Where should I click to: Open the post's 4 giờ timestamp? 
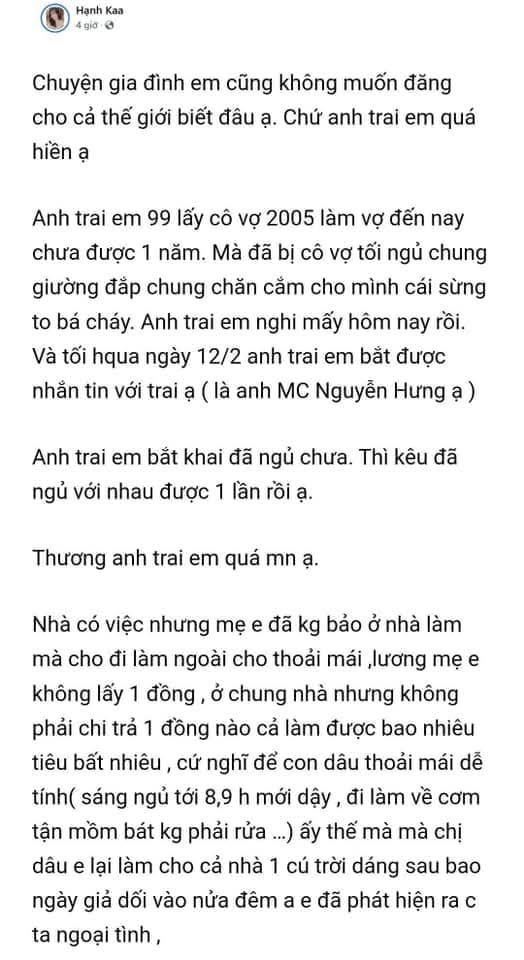coord(87,26)
